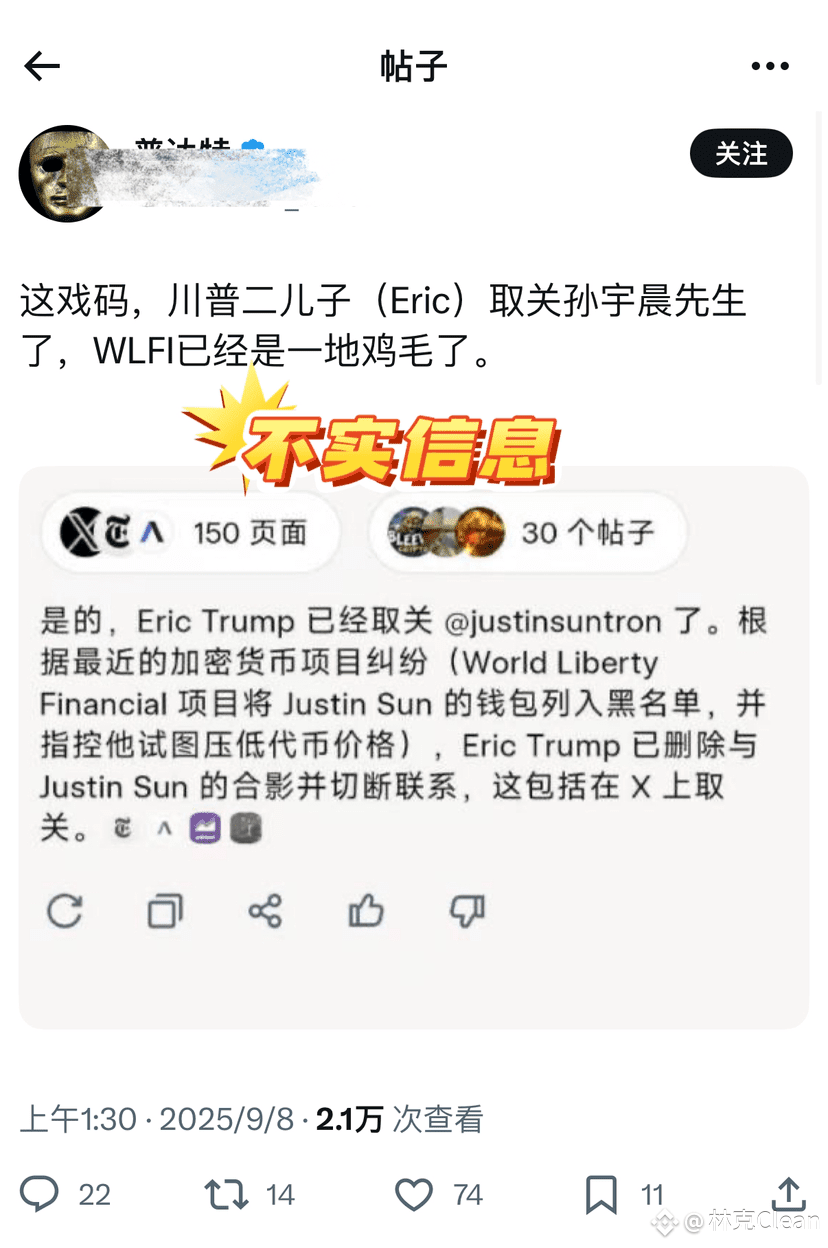828x1248 pixels.
Task: Click the thumbs-down icon on the answer
Action: pyautogui.click(x=466, y=911)
